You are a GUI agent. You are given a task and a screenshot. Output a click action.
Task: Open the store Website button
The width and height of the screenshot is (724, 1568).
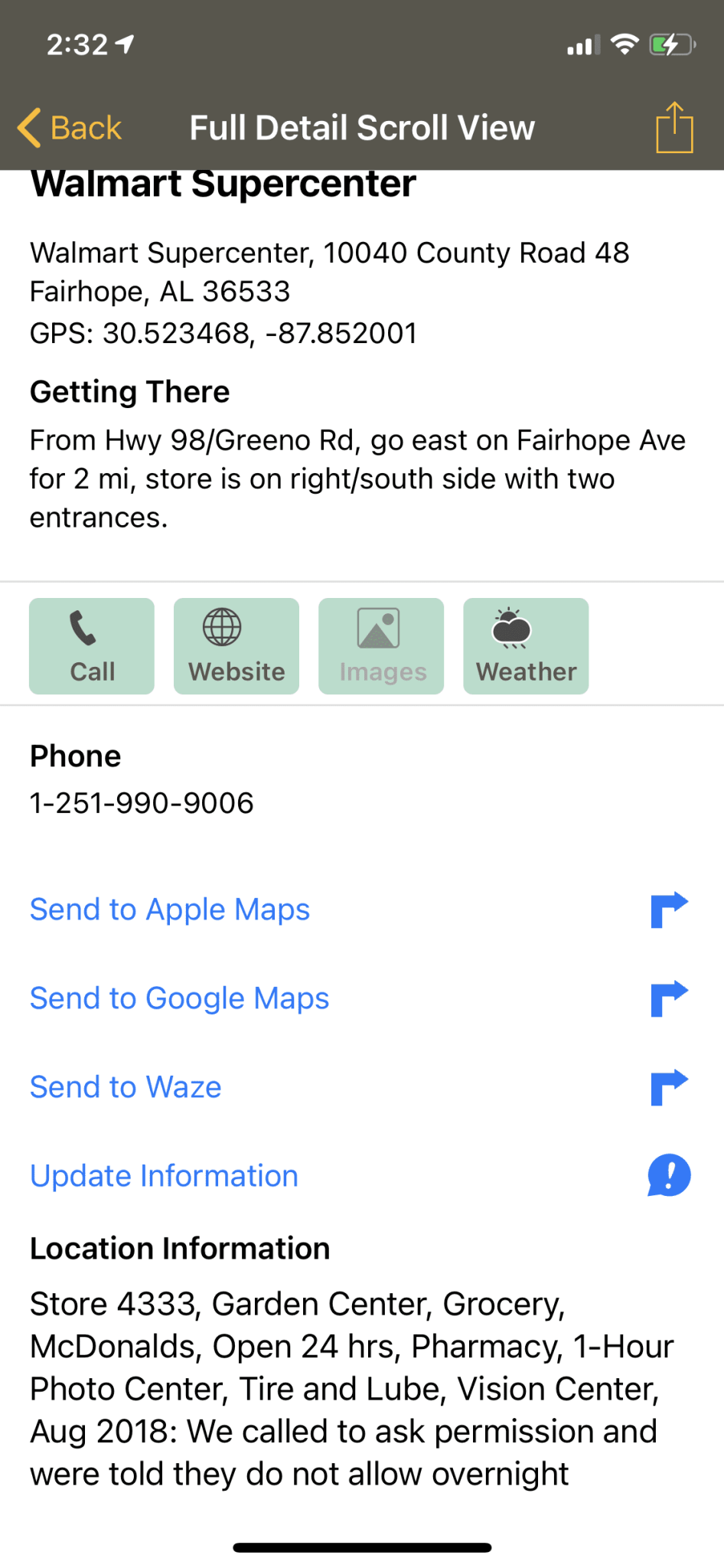pos(236,646)
